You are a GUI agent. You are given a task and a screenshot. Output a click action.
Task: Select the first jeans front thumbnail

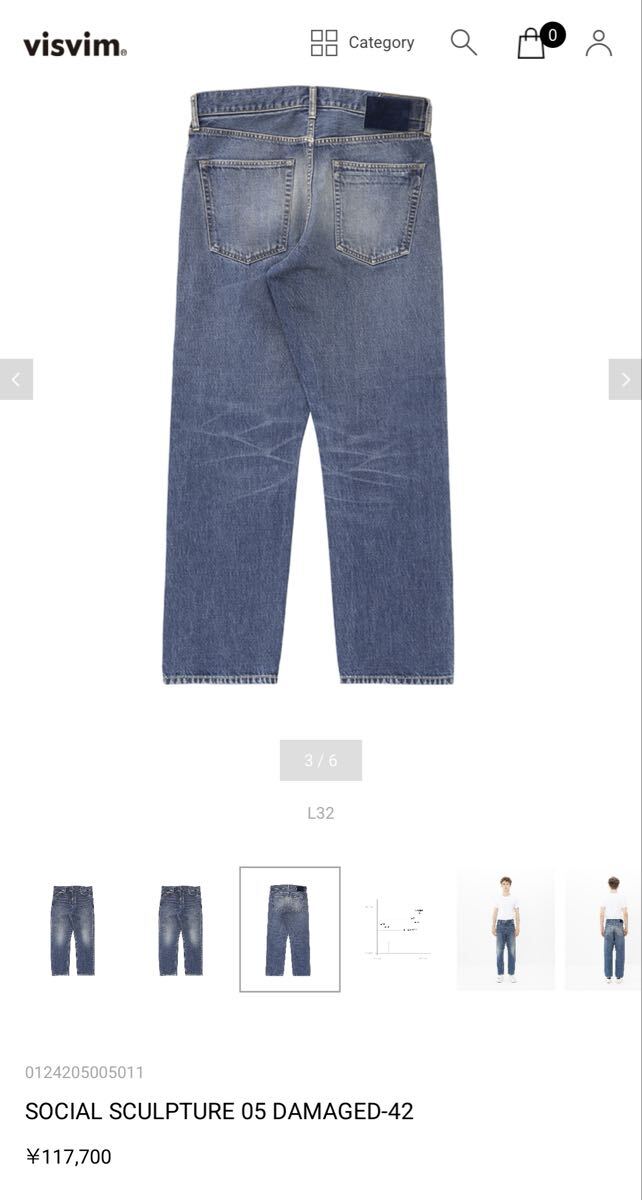(72, 929)
